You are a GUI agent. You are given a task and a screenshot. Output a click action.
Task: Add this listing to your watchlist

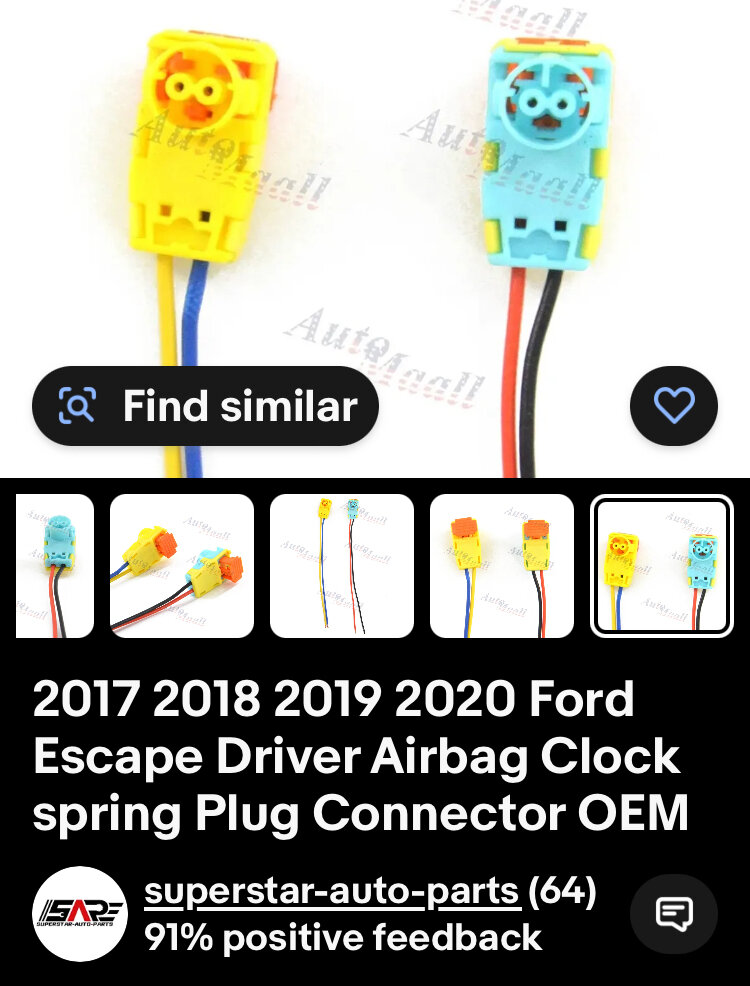tap(673, 406)
